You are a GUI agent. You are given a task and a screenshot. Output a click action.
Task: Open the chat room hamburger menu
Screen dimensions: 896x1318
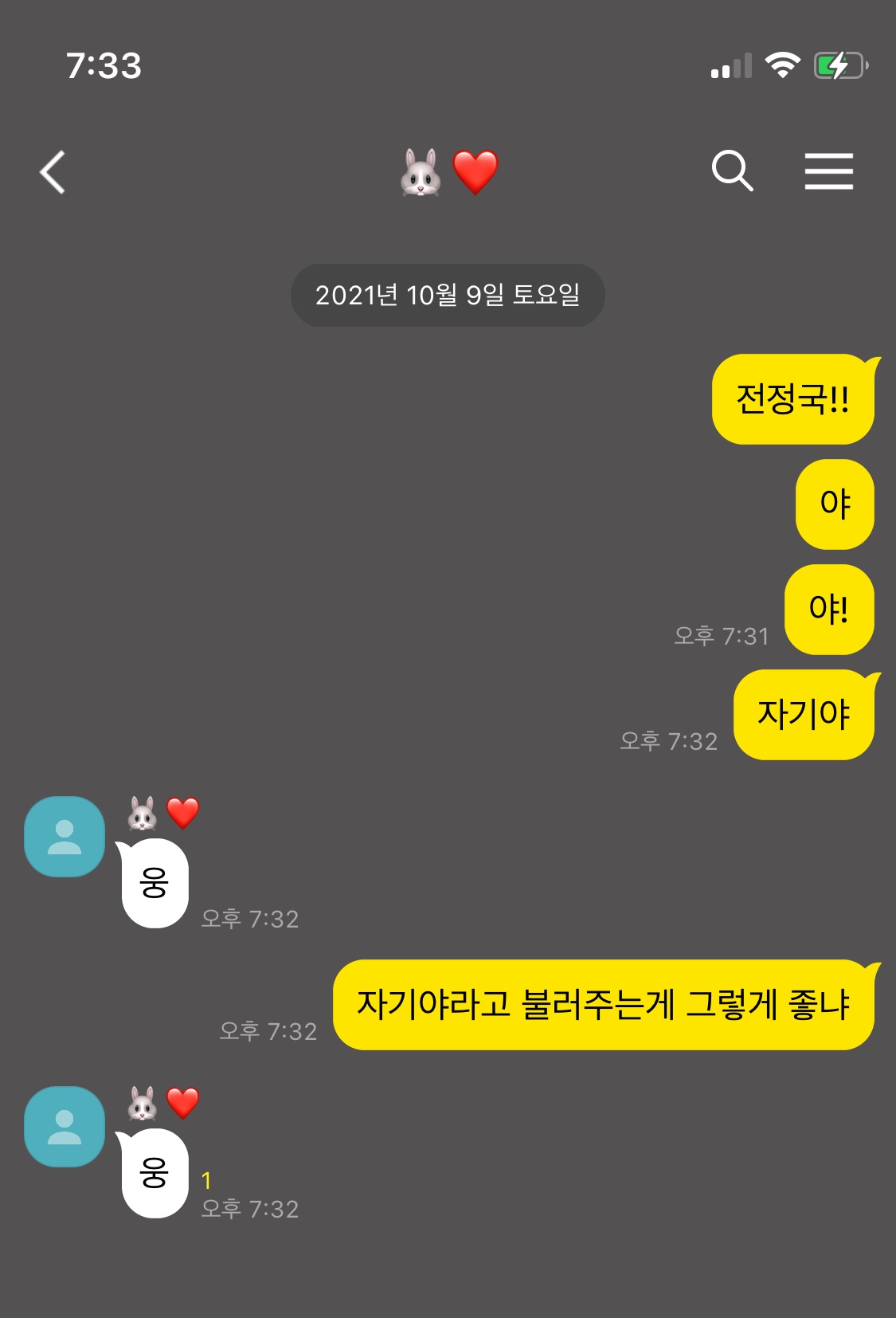pos(828,171)
